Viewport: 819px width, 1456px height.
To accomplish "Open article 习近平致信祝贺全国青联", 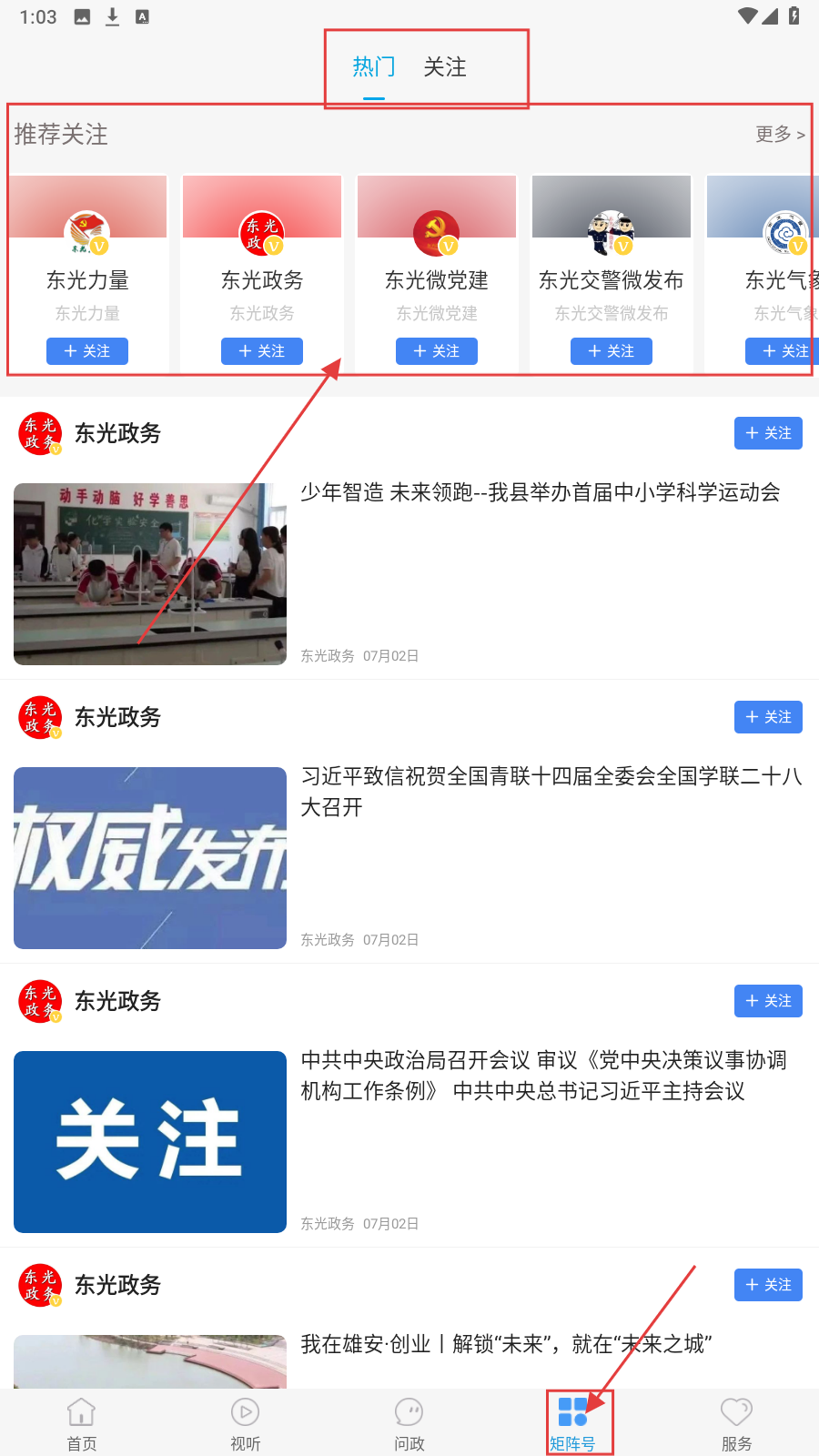I will (x=551, y=791).
